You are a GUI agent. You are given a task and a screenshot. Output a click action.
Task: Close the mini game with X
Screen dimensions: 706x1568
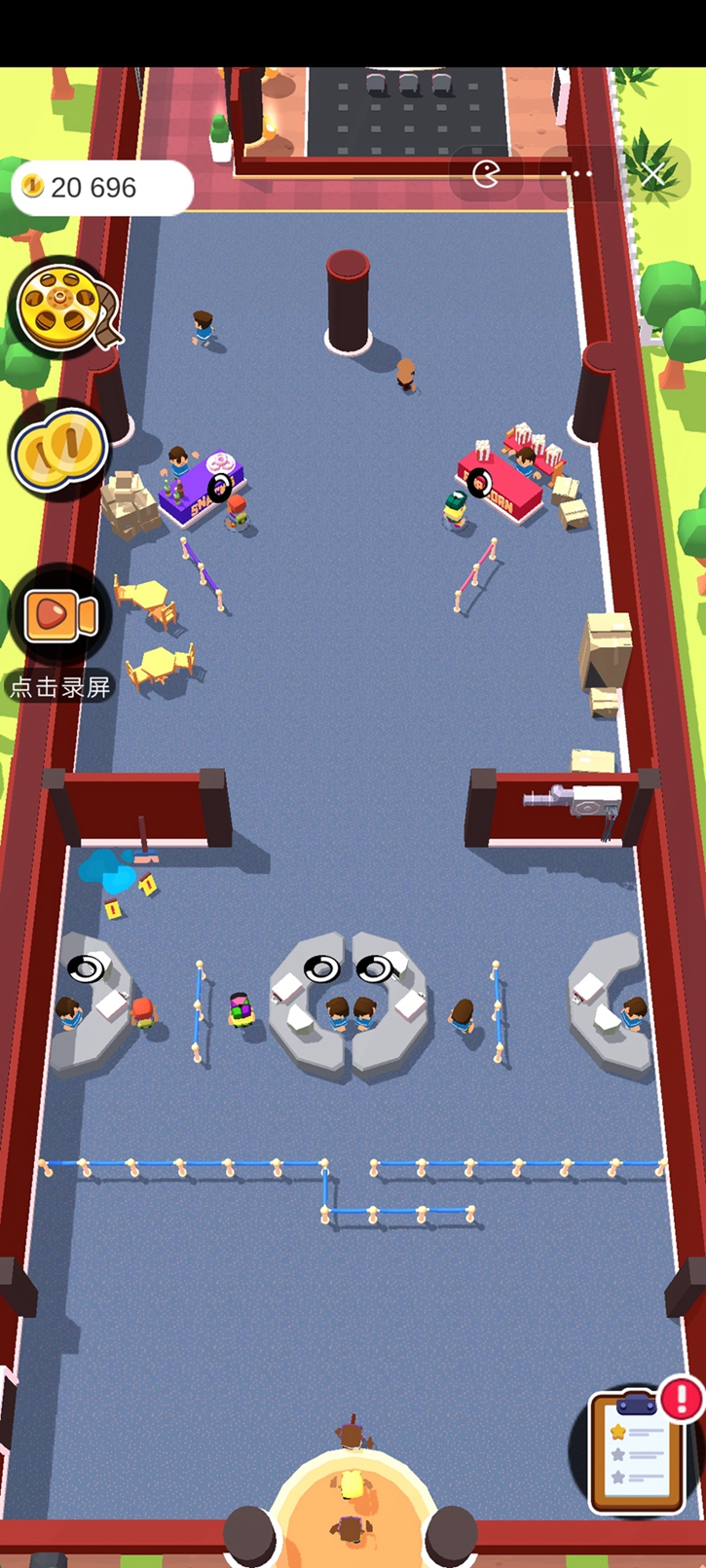(x=652, y=175)
